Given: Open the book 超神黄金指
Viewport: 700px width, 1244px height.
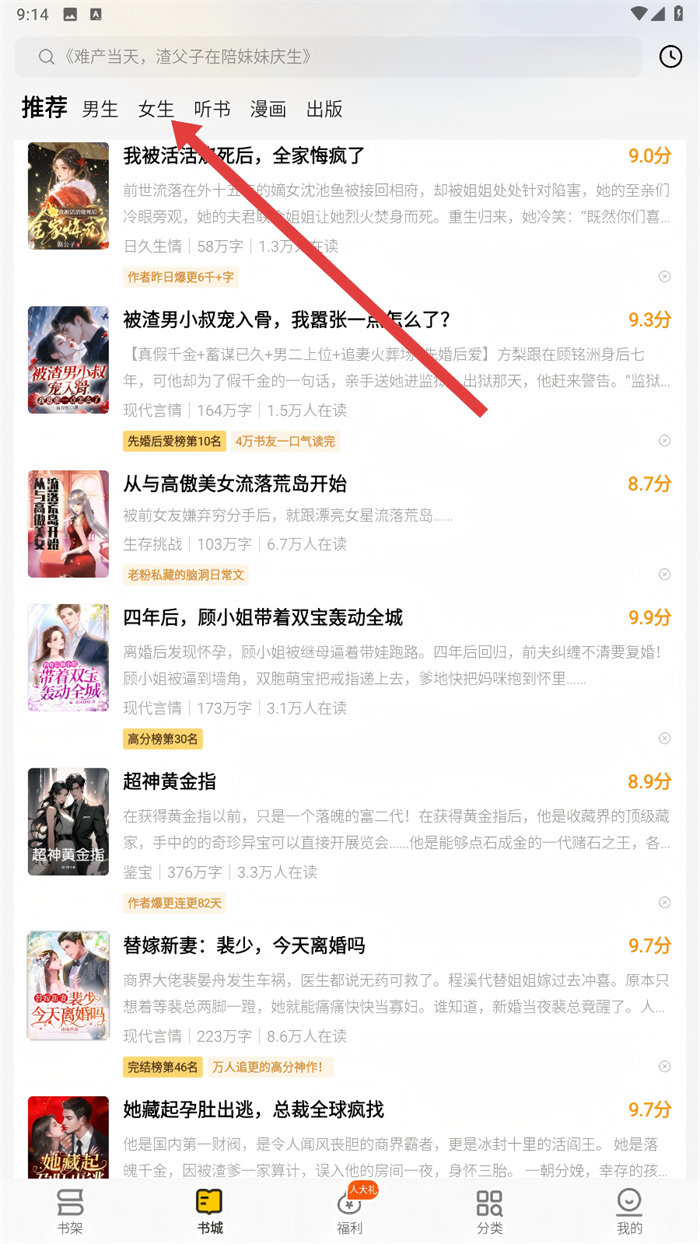Looking at the screenshot, I should pos(170,781).
